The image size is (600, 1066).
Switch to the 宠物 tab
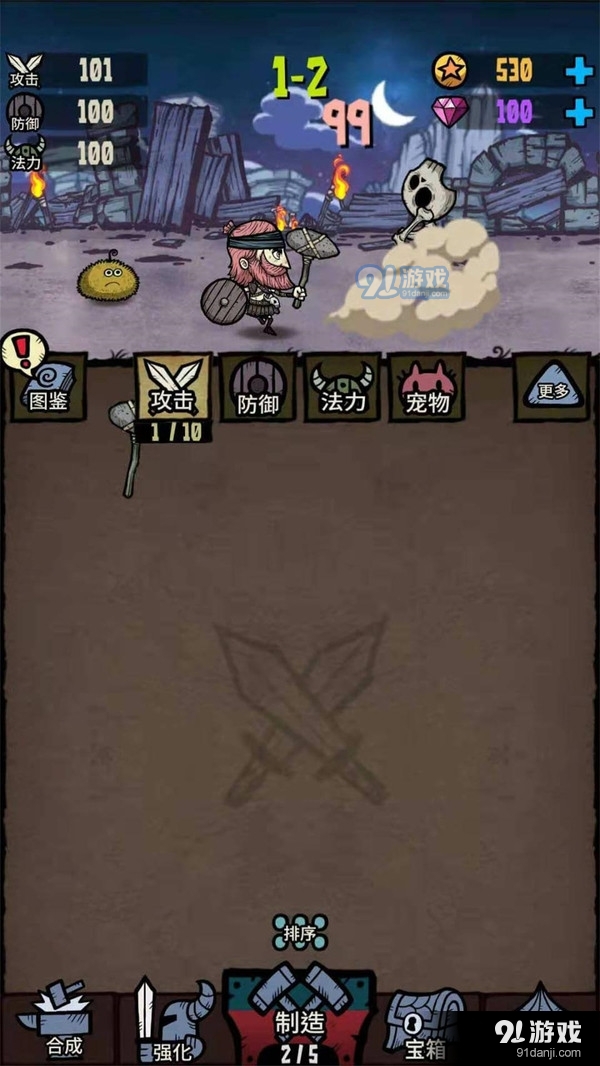tap(427, 387)
